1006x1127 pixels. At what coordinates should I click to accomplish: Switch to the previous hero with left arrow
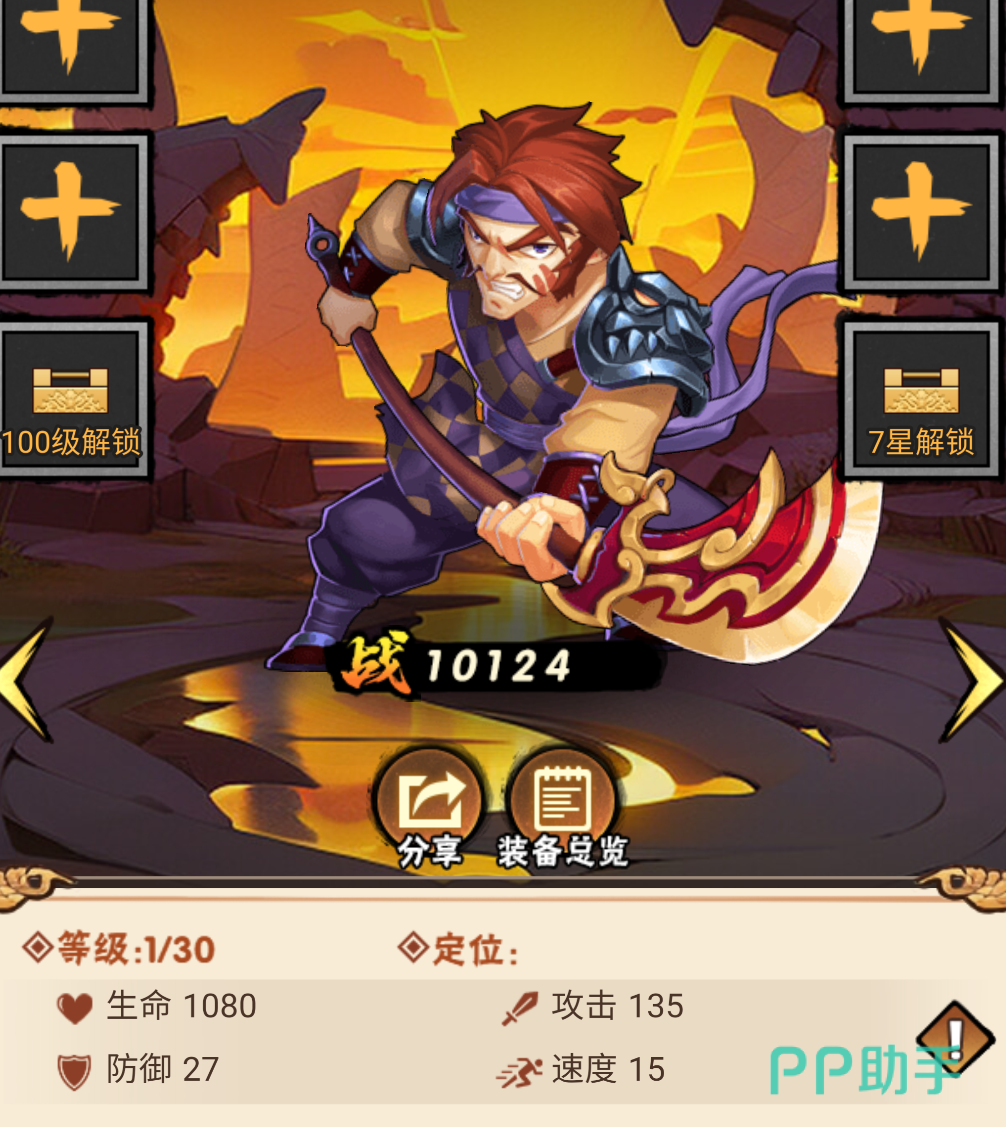tap(26, 681)
